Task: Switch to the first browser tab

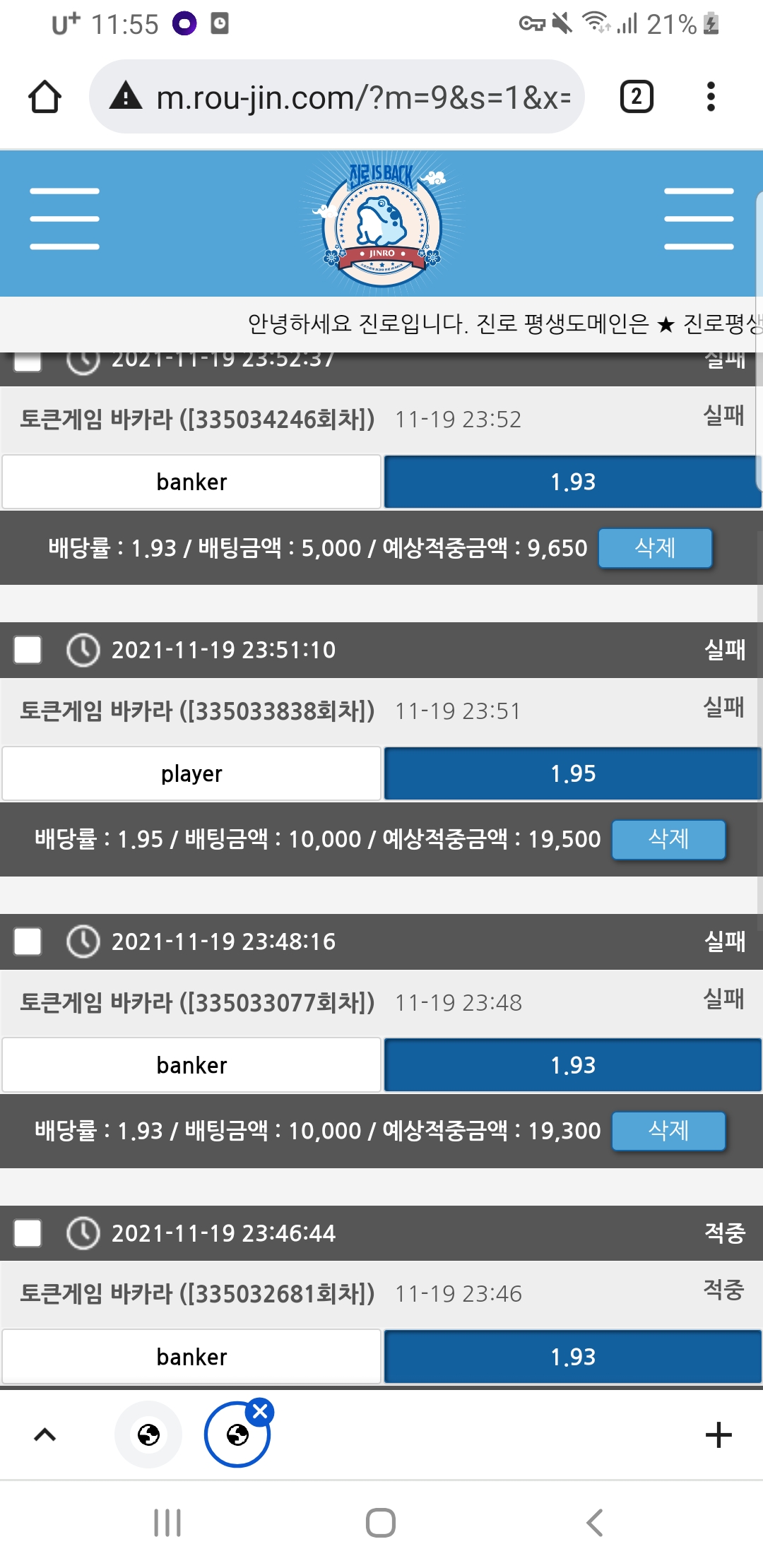Action: [148, 1435]
